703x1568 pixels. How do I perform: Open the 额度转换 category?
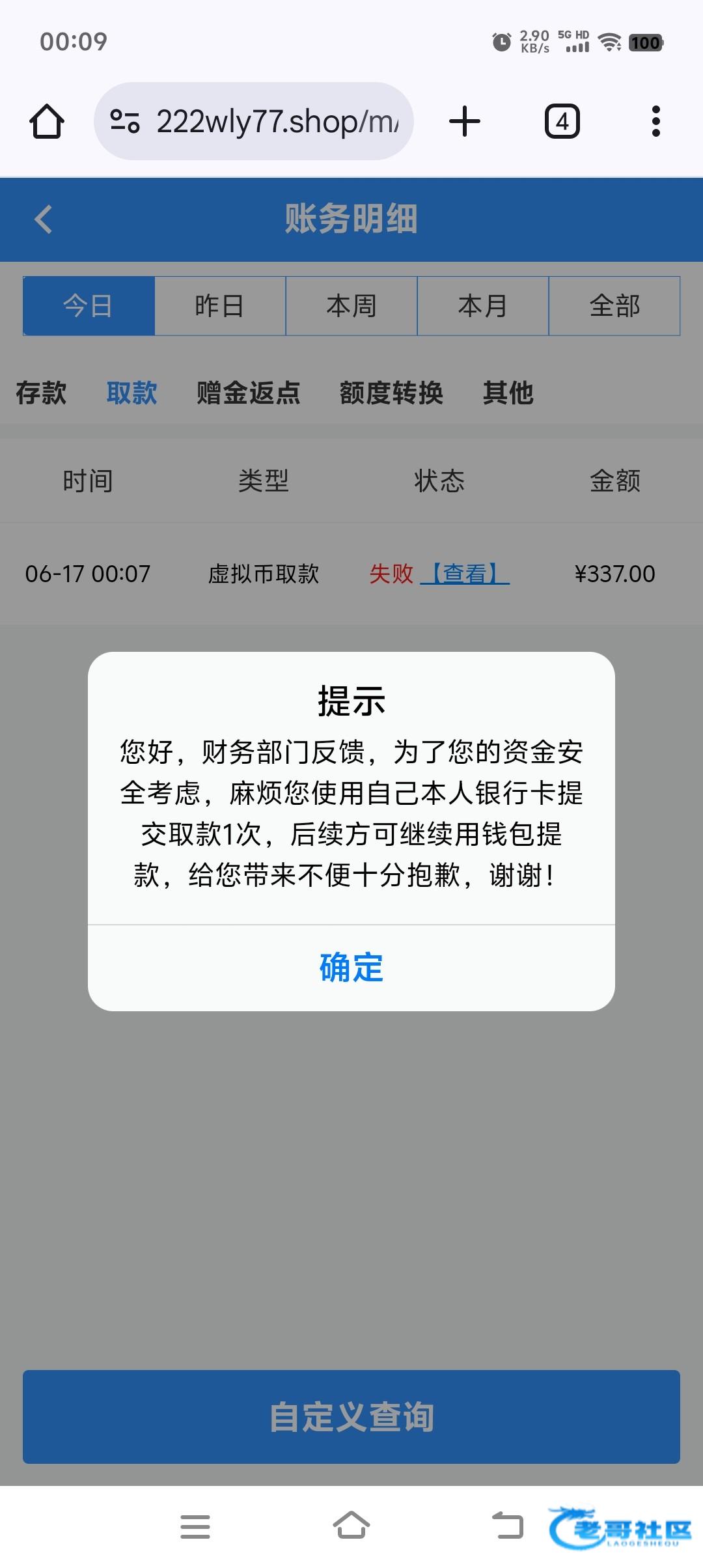(392, 393)
